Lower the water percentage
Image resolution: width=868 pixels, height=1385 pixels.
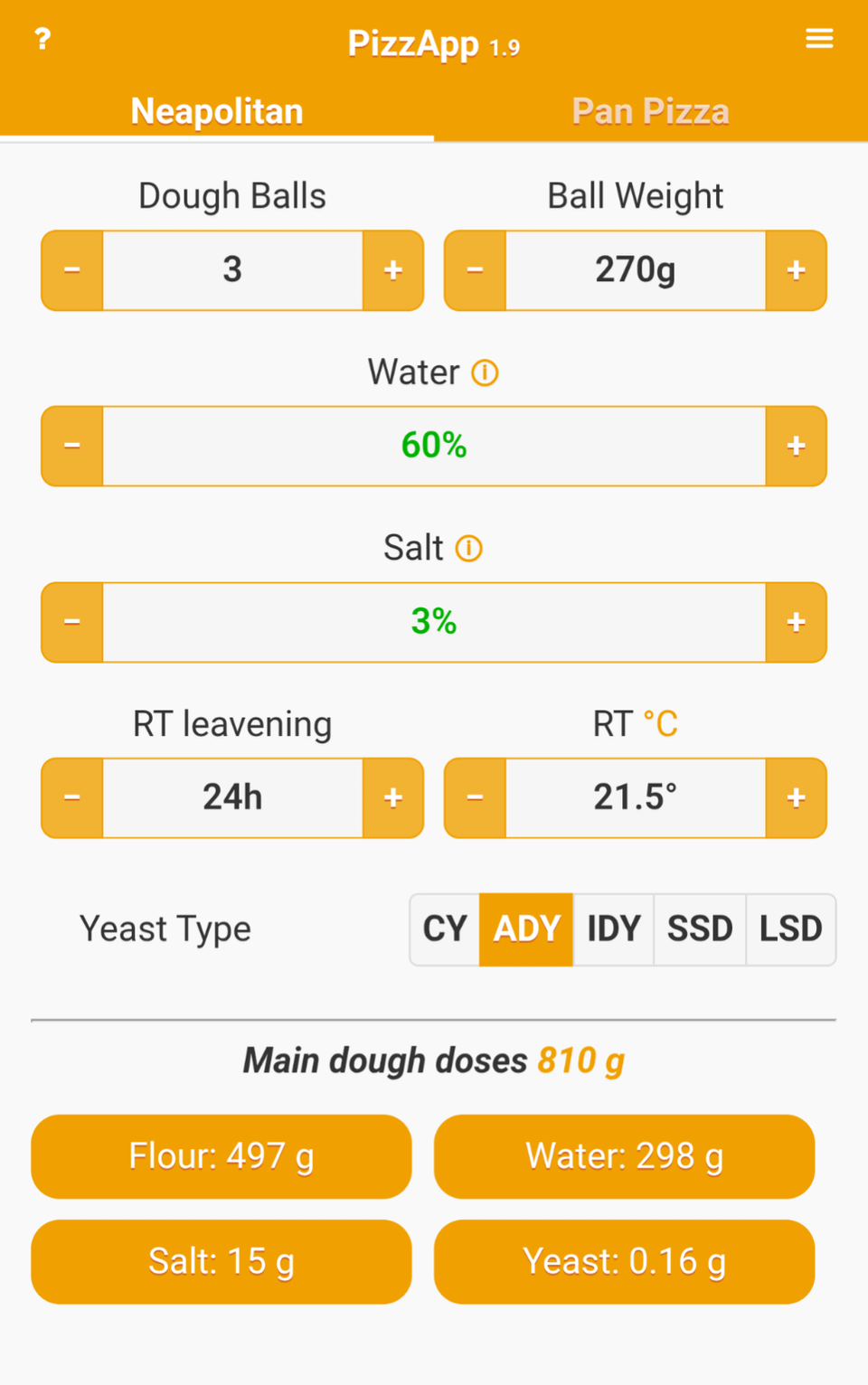pos(72,446)
